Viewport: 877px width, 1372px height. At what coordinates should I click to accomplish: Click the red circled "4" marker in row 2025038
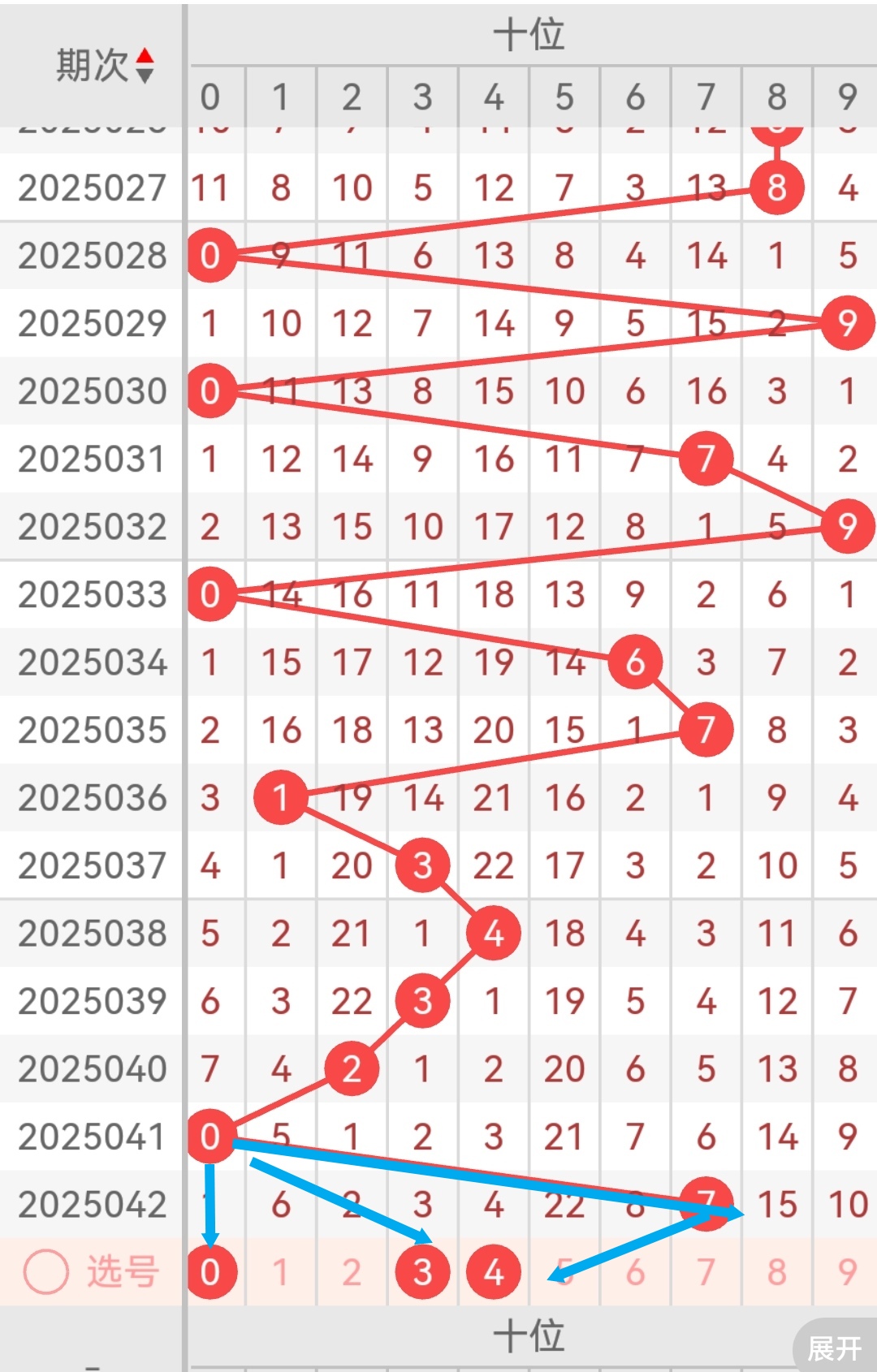click(x=493, y=933)
